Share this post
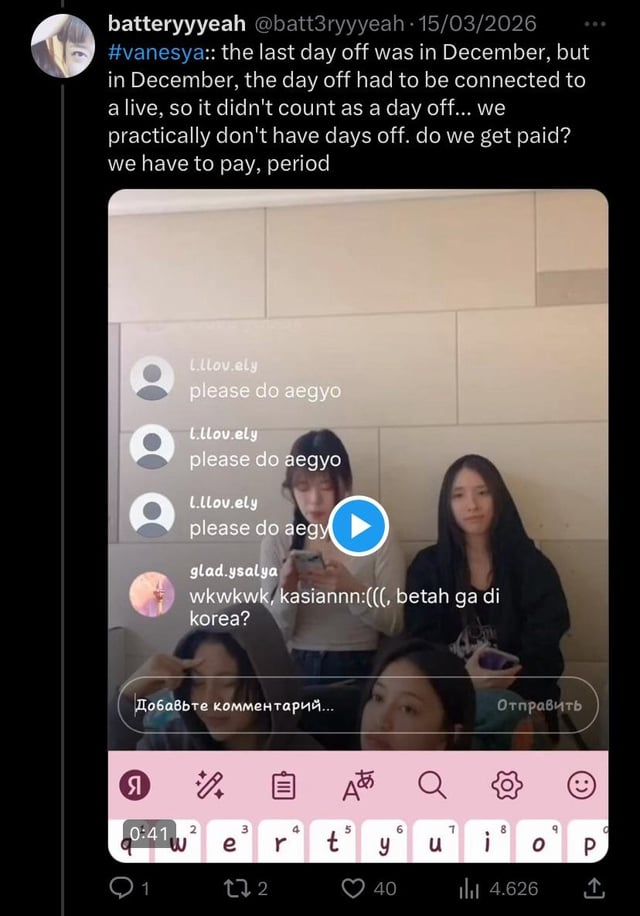This screenshot has height=916, width=640. pyautogui.click(x=593, y=887)
